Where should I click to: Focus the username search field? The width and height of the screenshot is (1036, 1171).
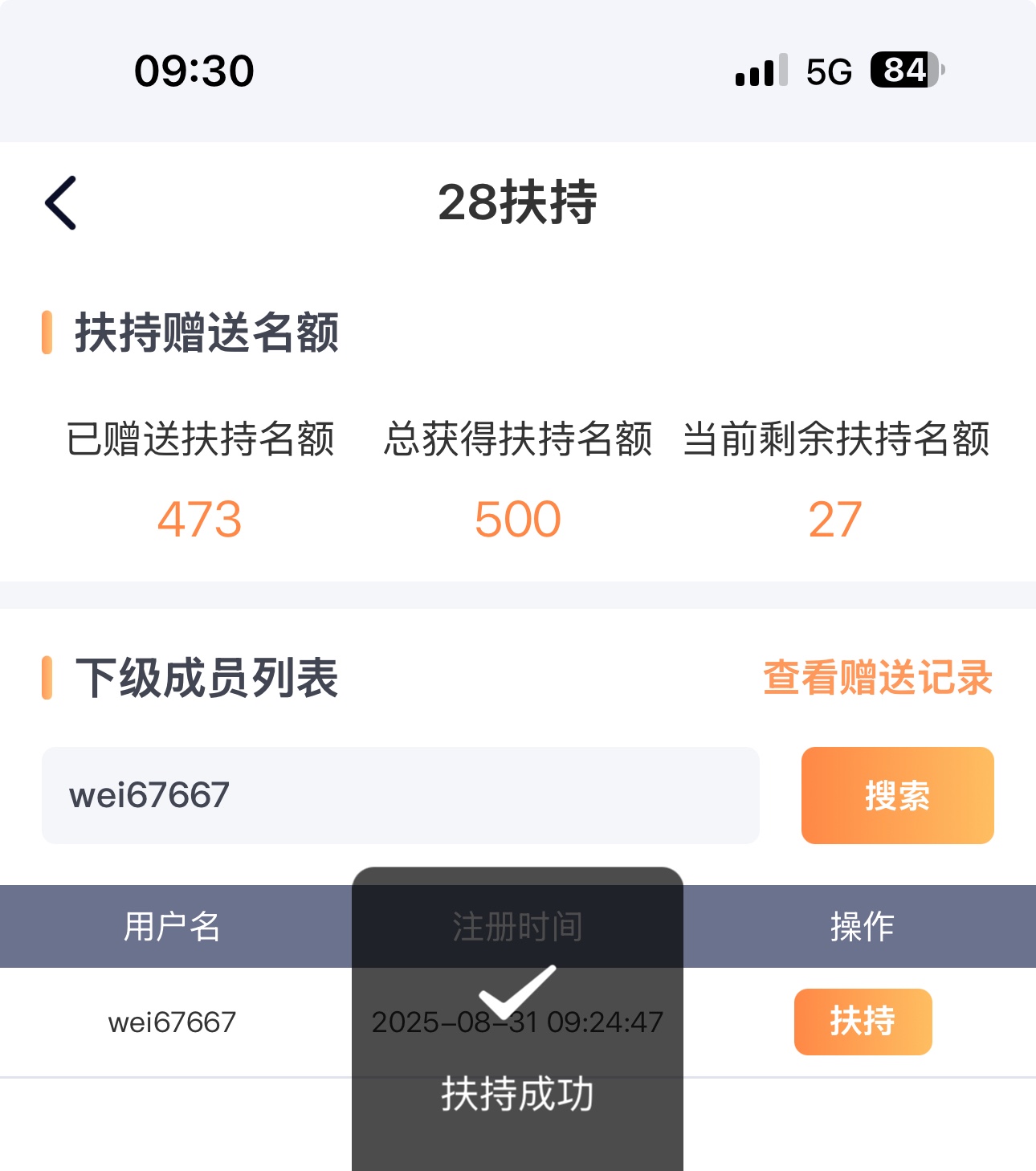pyautogui.click(x=400, y=795)
